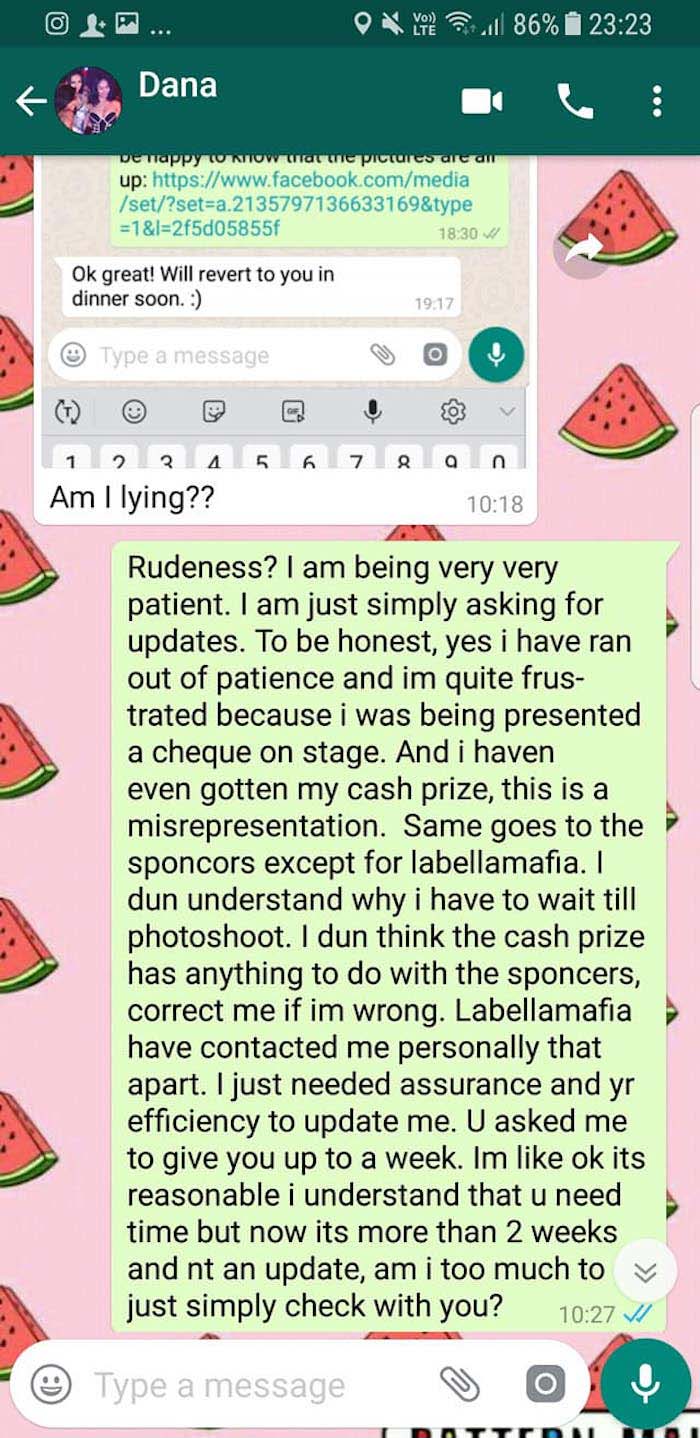This screenshot has height=1438, width=700.
Task: Open Dana's profile picture
Action: coord(88,101)
